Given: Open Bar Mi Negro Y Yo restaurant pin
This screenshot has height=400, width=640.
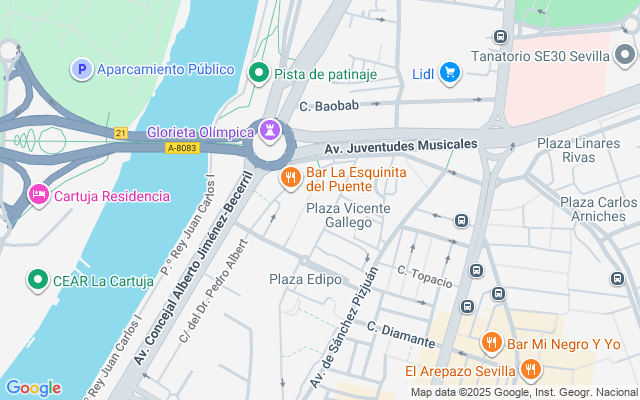Looking at the screenshot, I should [492, 343].
